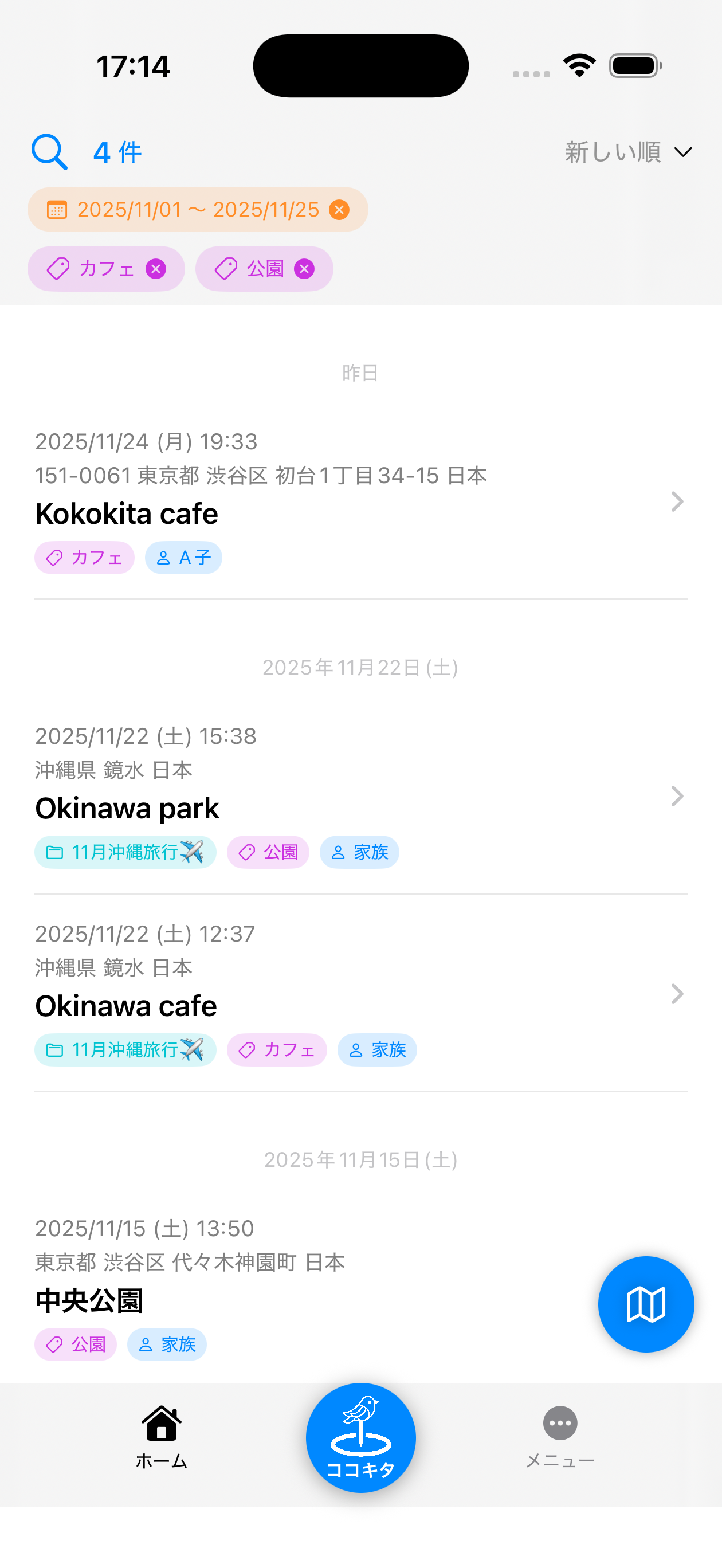This screenshot has height=1568, width=722.
Task: Open the search magnifier icon
Action: [x=49, y=152]
